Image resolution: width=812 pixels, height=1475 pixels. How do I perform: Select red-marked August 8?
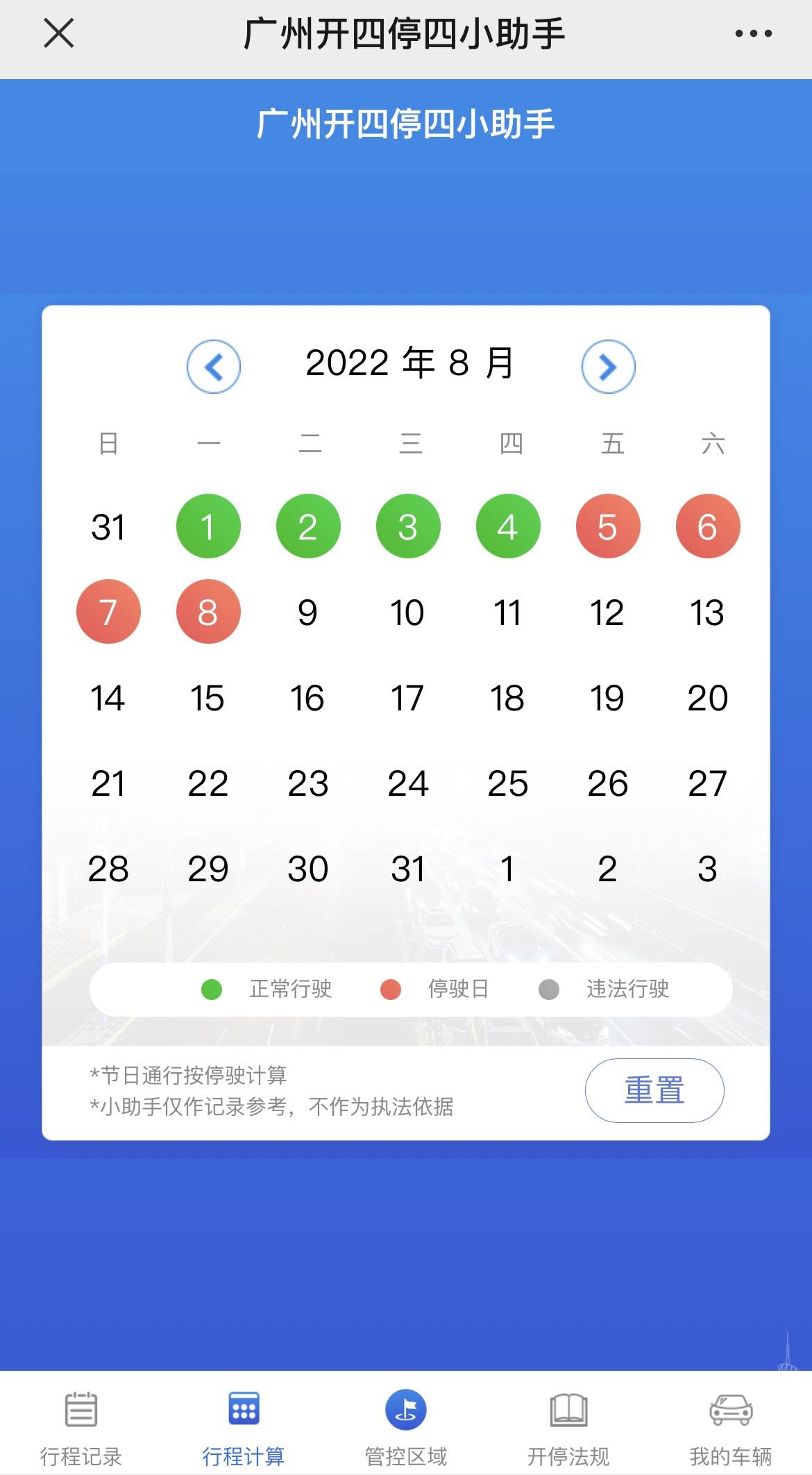(208, 612)
